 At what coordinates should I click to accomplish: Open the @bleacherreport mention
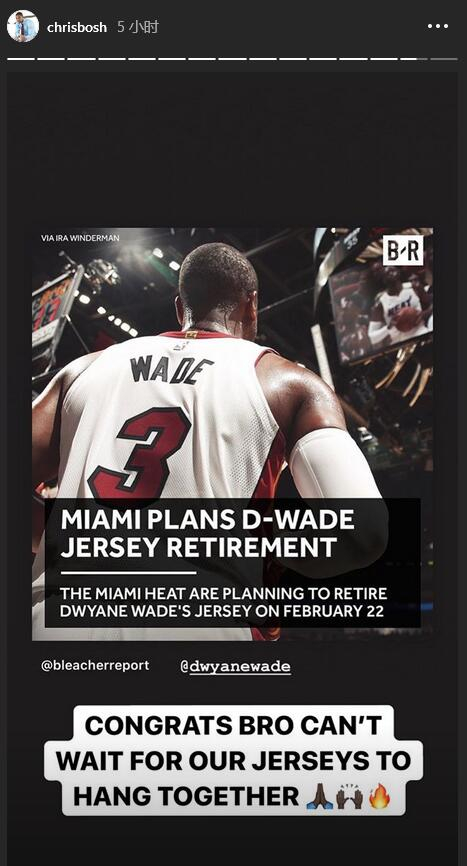[95, 666]
